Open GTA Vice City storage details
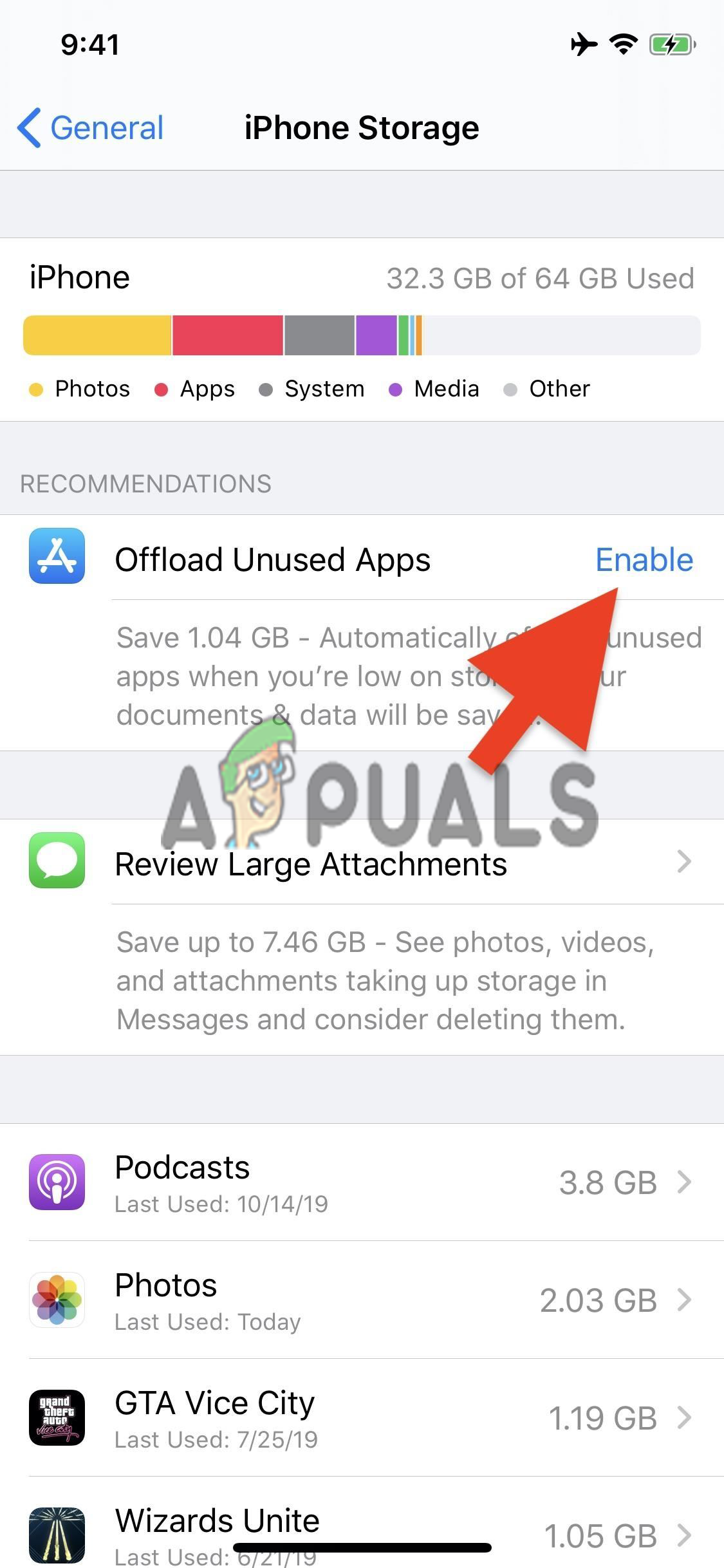The image size is (724, 1568). (x=360, y=1418)
